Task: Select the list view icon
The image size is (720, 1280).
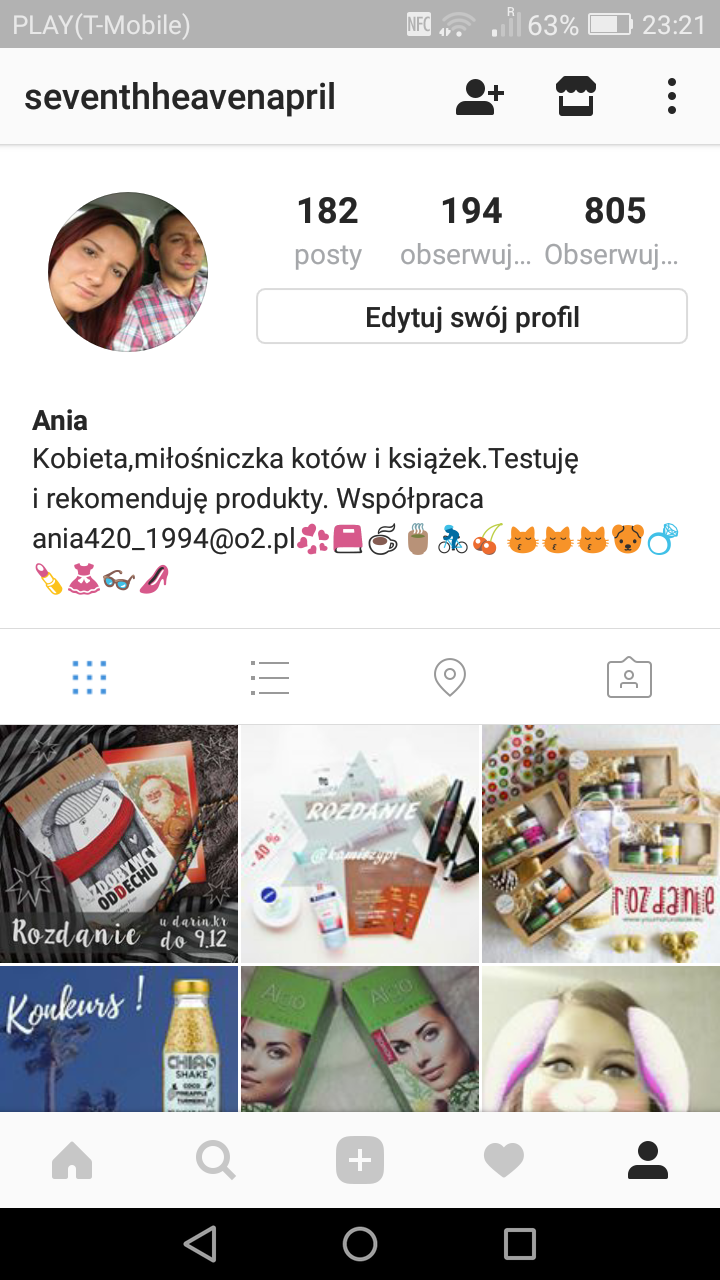Action: tap(270, 677)
